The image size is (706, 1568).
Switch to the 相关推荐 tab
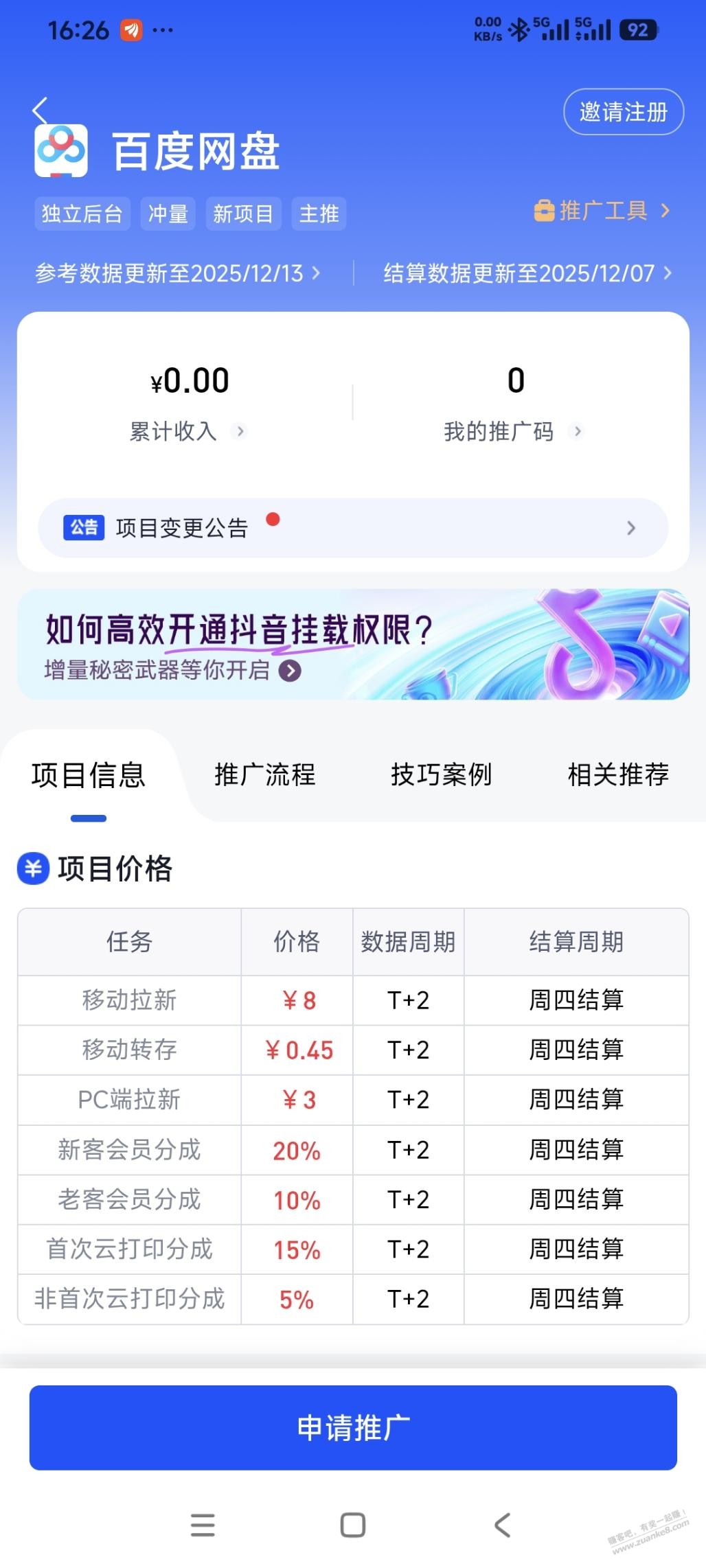617,775
